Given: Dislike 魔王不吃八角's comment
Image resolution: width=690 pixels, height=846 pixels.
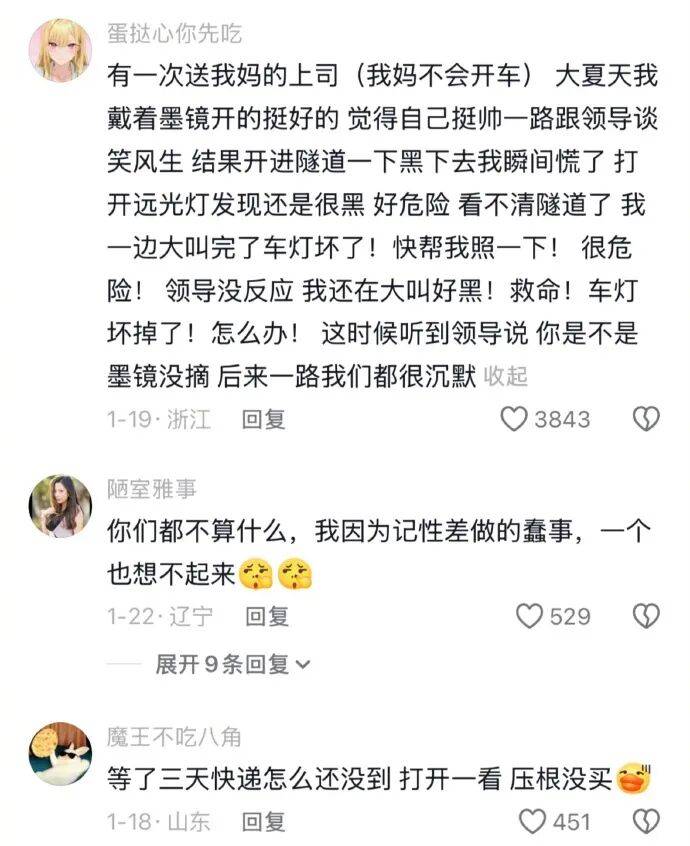Looking at the screenshot, I should [x=647, y=822].
